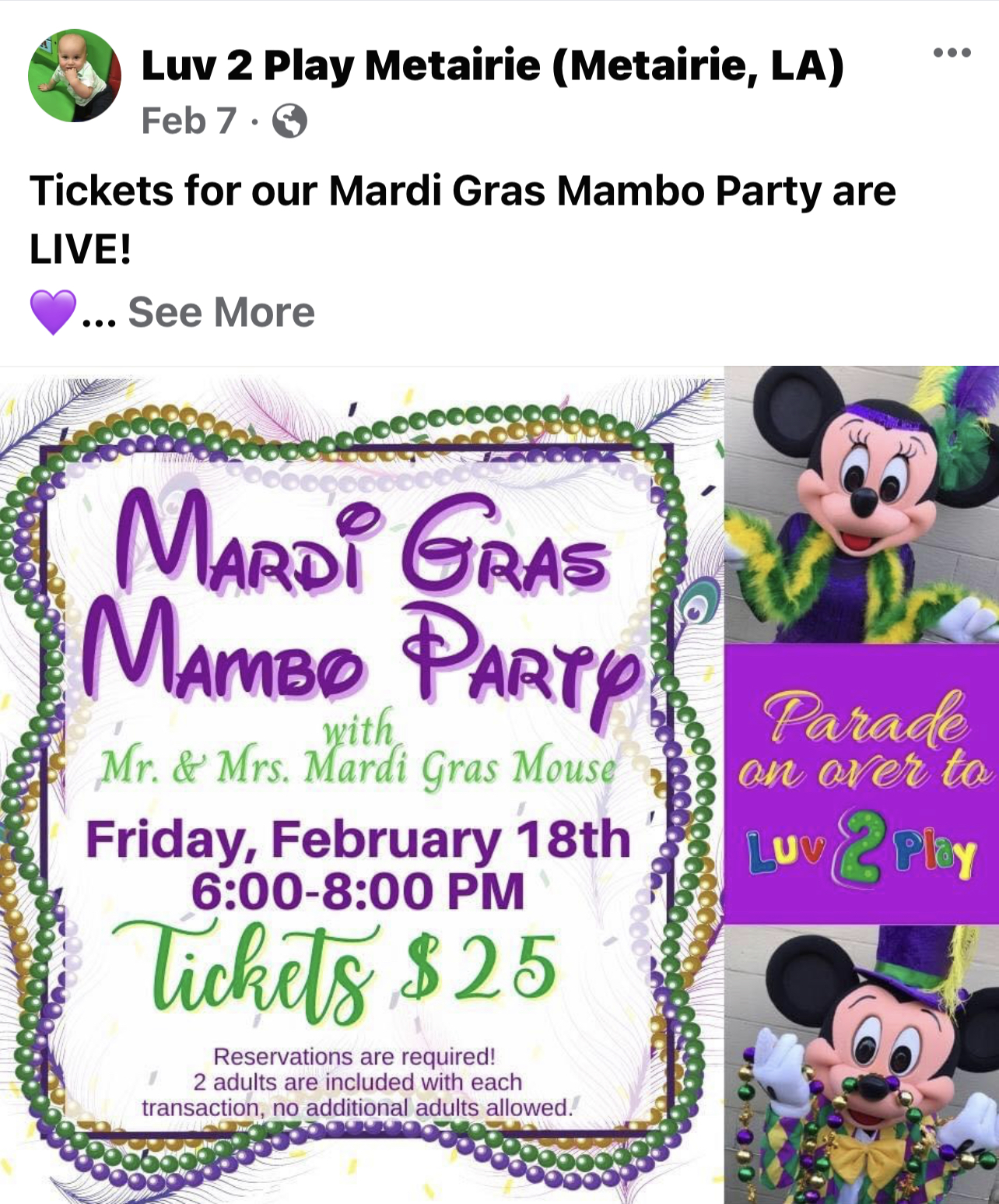Open Luv 2 Play Metairie profile picture
The image size is (999, 1204).
pos(75,76)
